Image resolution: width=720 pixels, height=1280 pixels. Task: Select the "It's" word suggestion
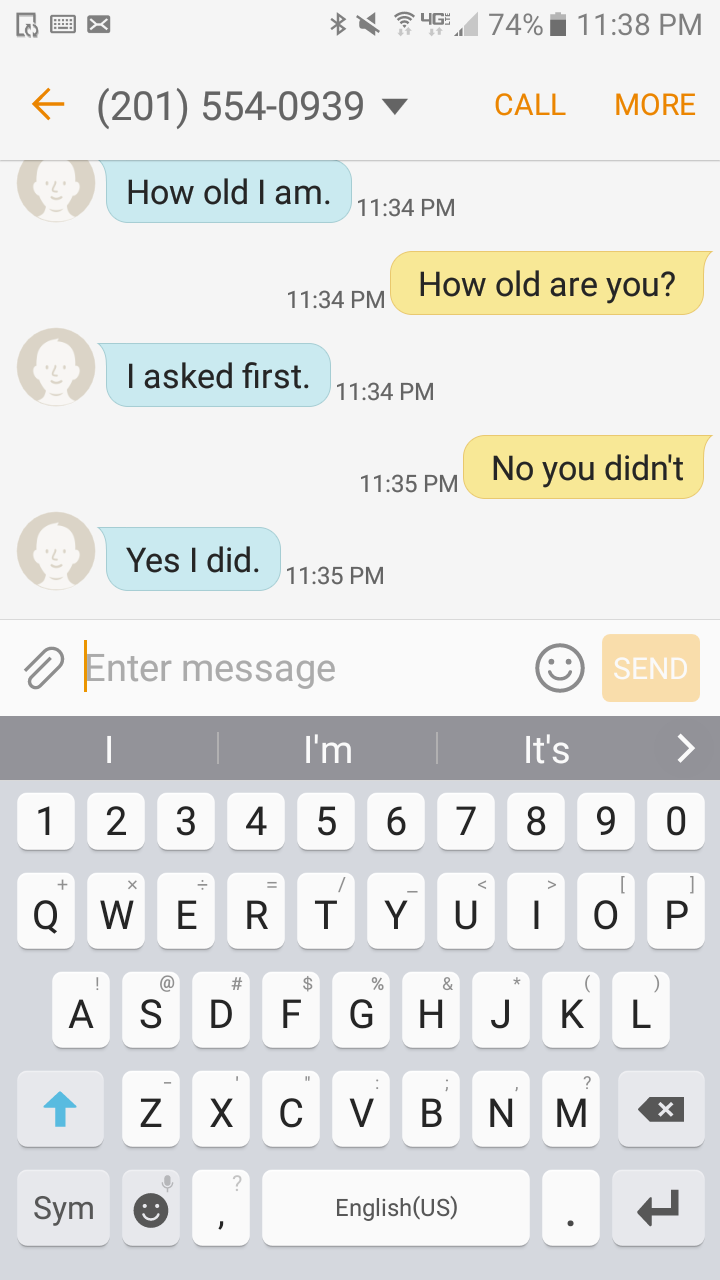point(547,749)
